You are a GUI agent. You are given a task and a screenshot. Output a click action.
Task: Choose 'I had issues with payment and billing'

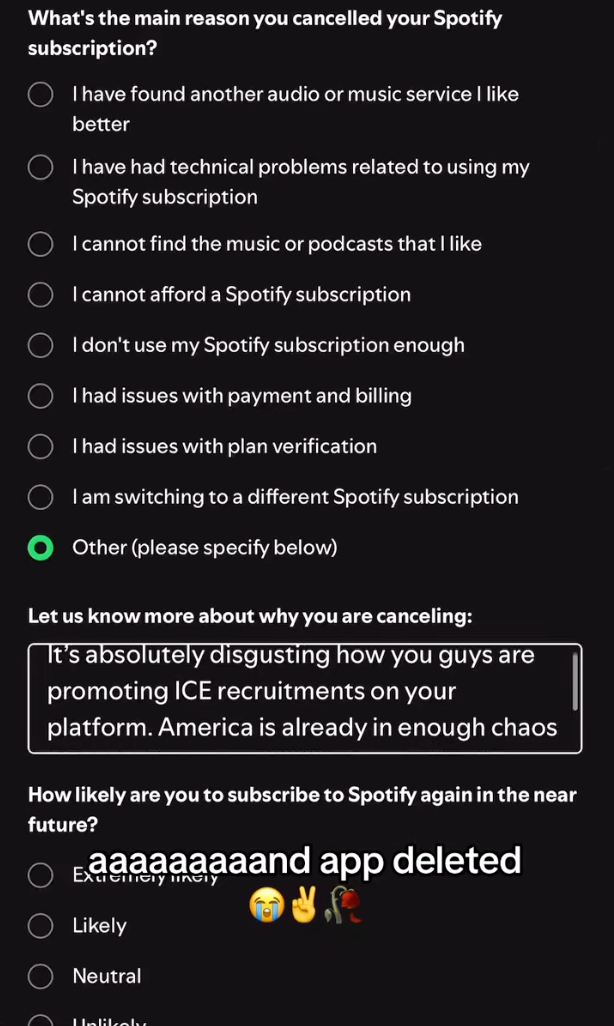tap(40, 396)
